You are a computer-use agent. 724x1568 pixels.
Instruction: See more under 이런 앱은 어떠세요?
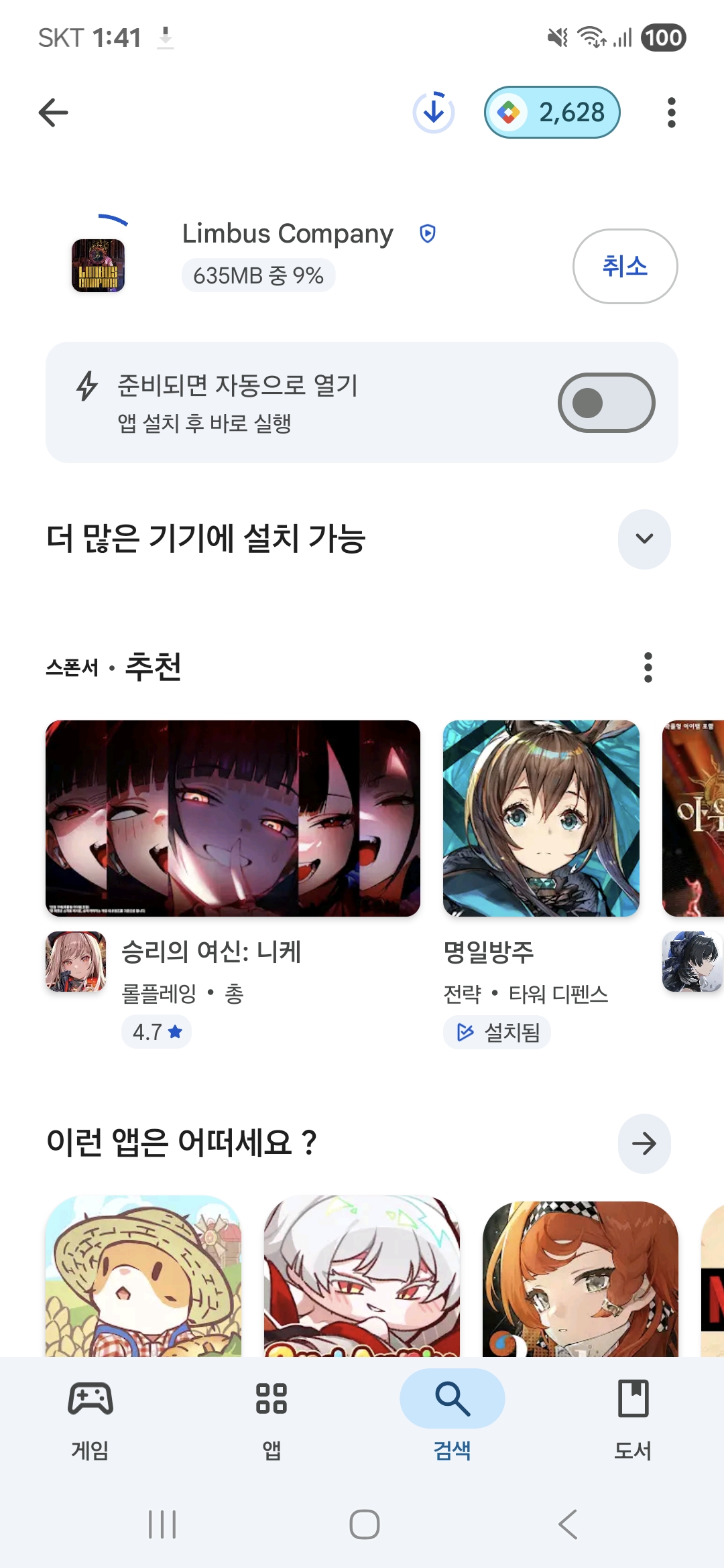(644, 1143)
